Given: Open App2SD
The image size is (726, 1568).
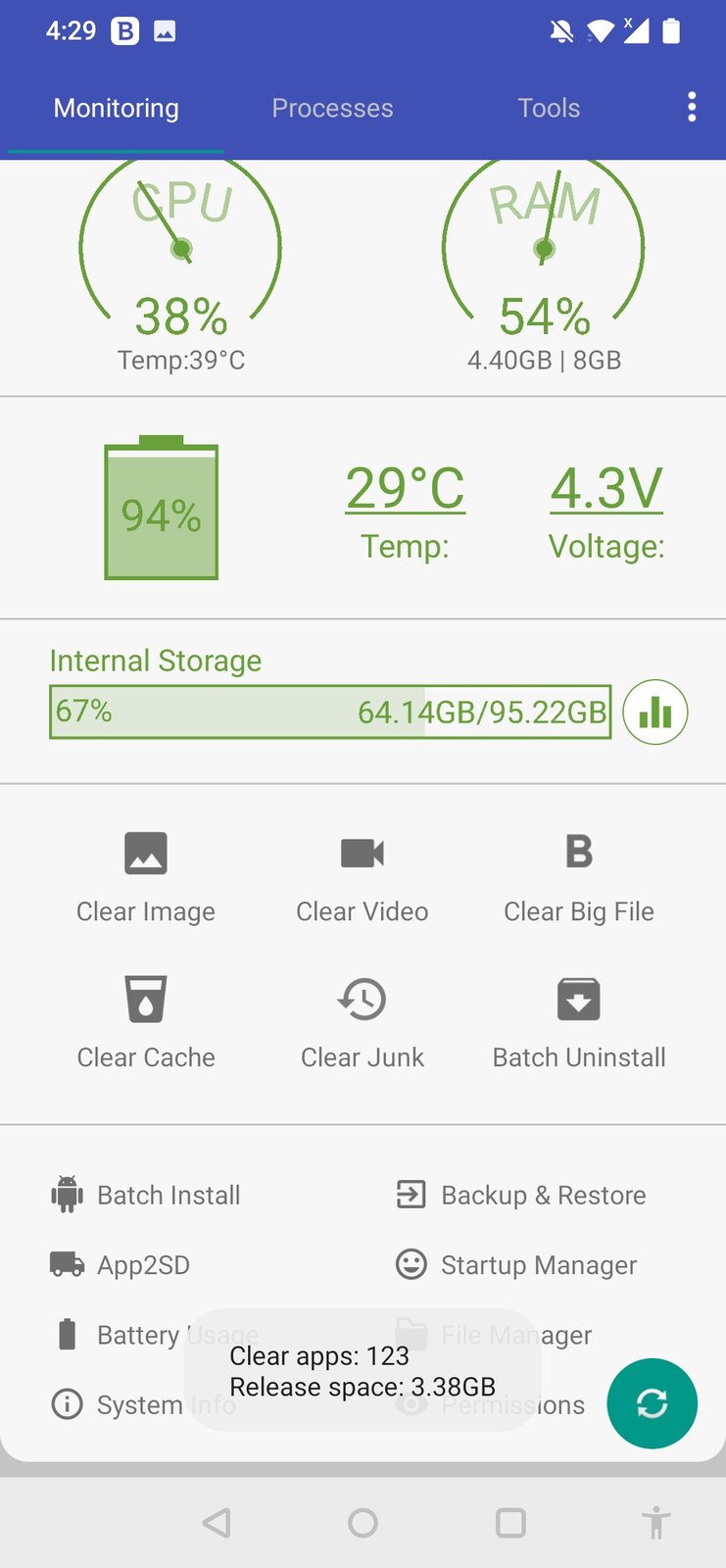Looking at the screenshot, I should click(x=121, y=1265).
